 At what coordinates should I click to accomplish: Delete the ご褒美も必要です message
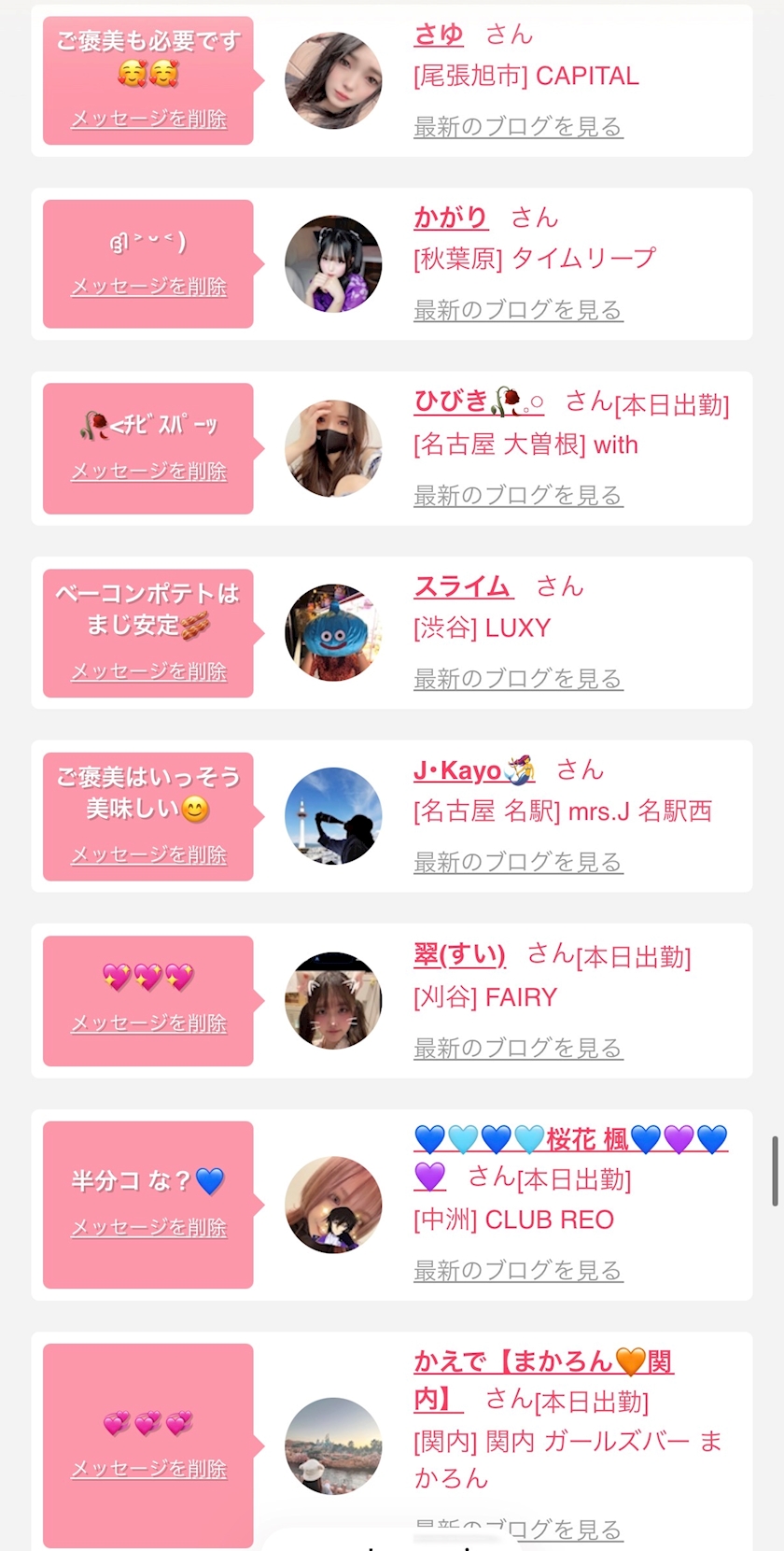pos(148,120)
